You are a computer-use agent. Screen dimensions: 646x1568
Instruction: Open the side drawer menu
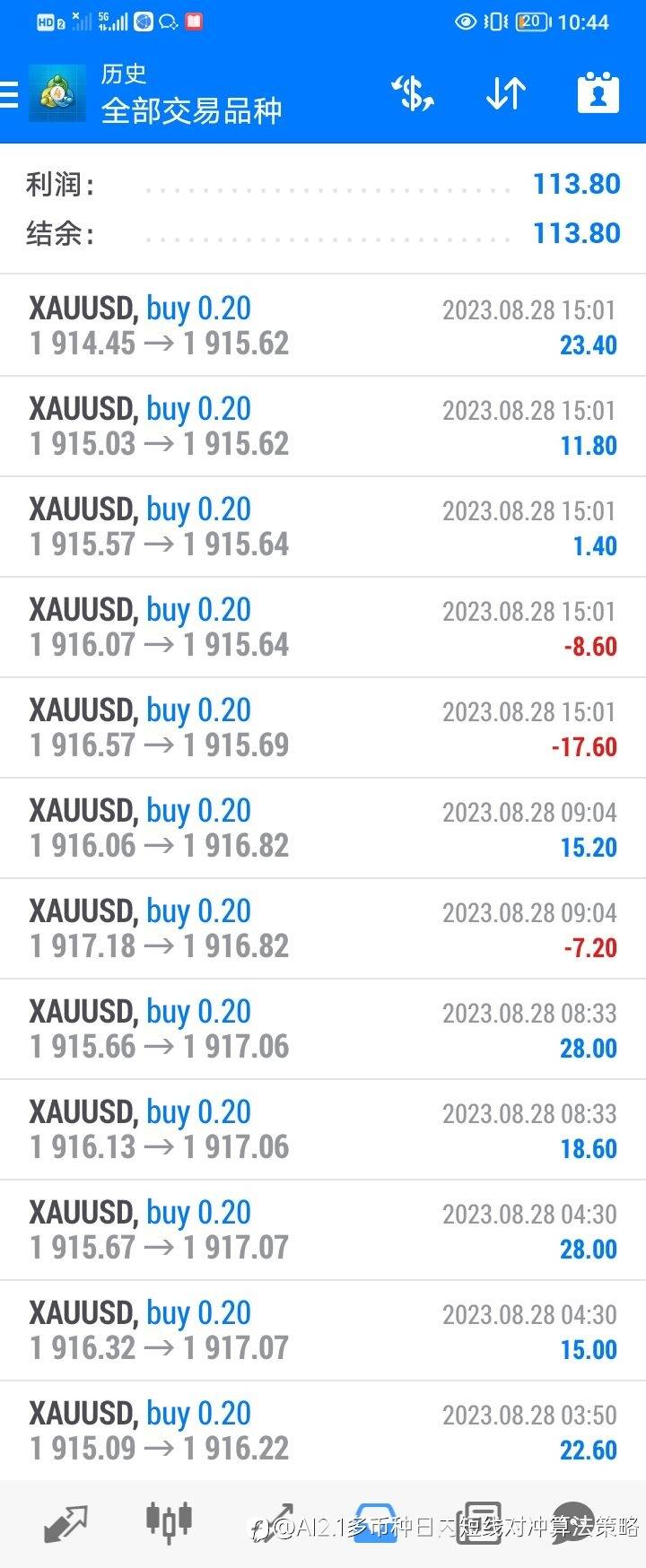click(11, 93)
